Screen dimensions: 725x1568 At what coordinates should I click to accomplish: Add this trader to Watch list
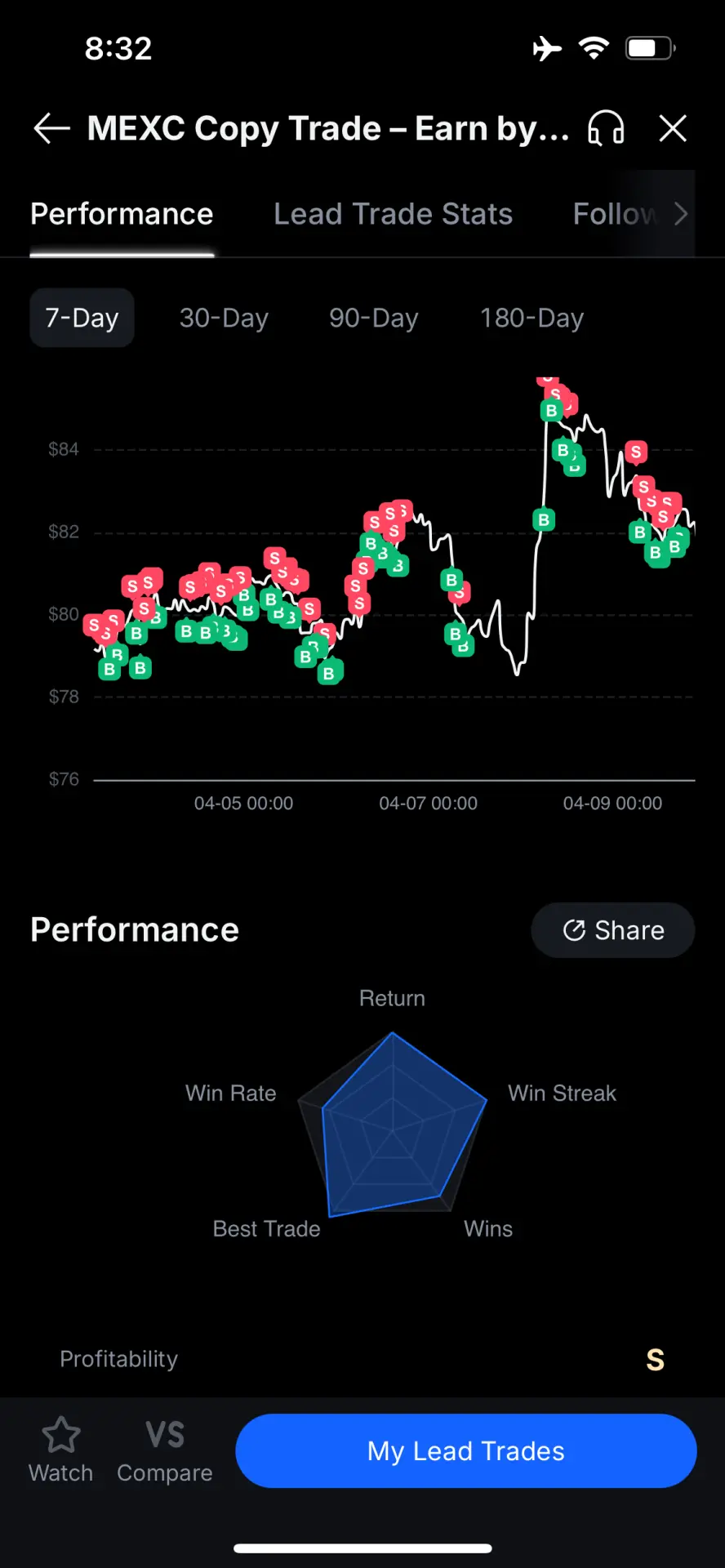pyautogui.click(x=61, y=1450)
